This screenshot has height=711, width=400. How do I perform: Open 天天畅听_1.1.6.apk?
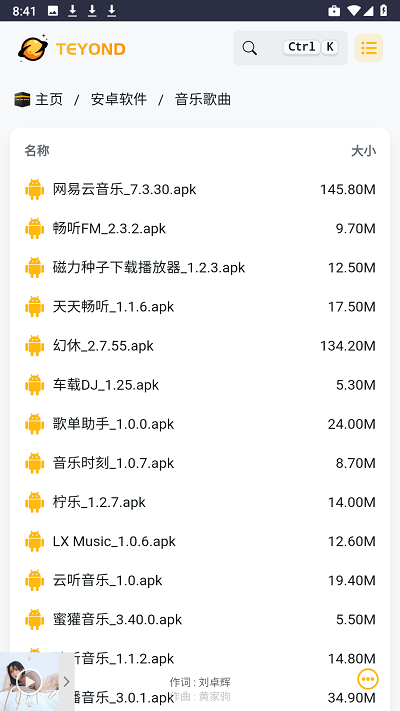coord(200,307)
